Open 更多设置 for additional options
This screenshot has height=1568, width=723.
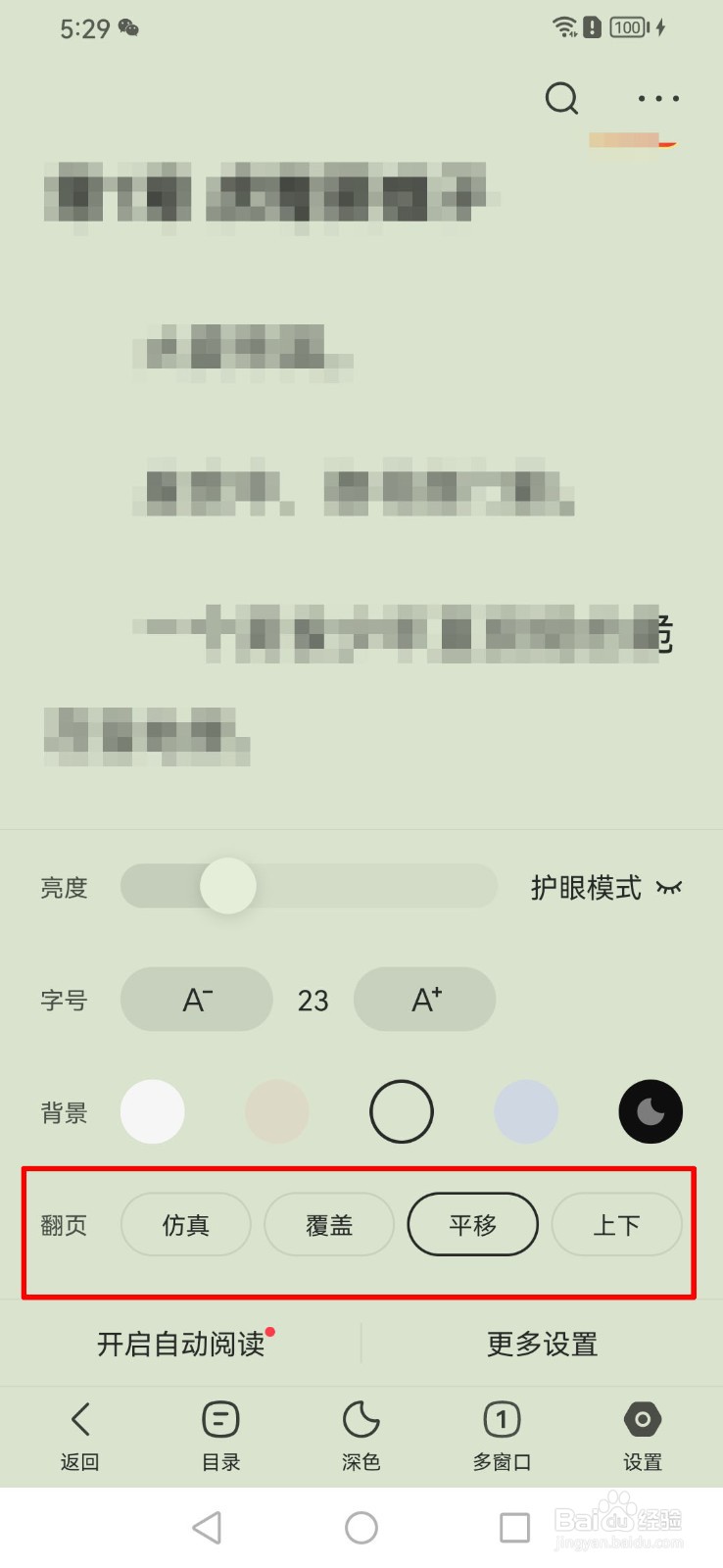[x=541, y=1344]
